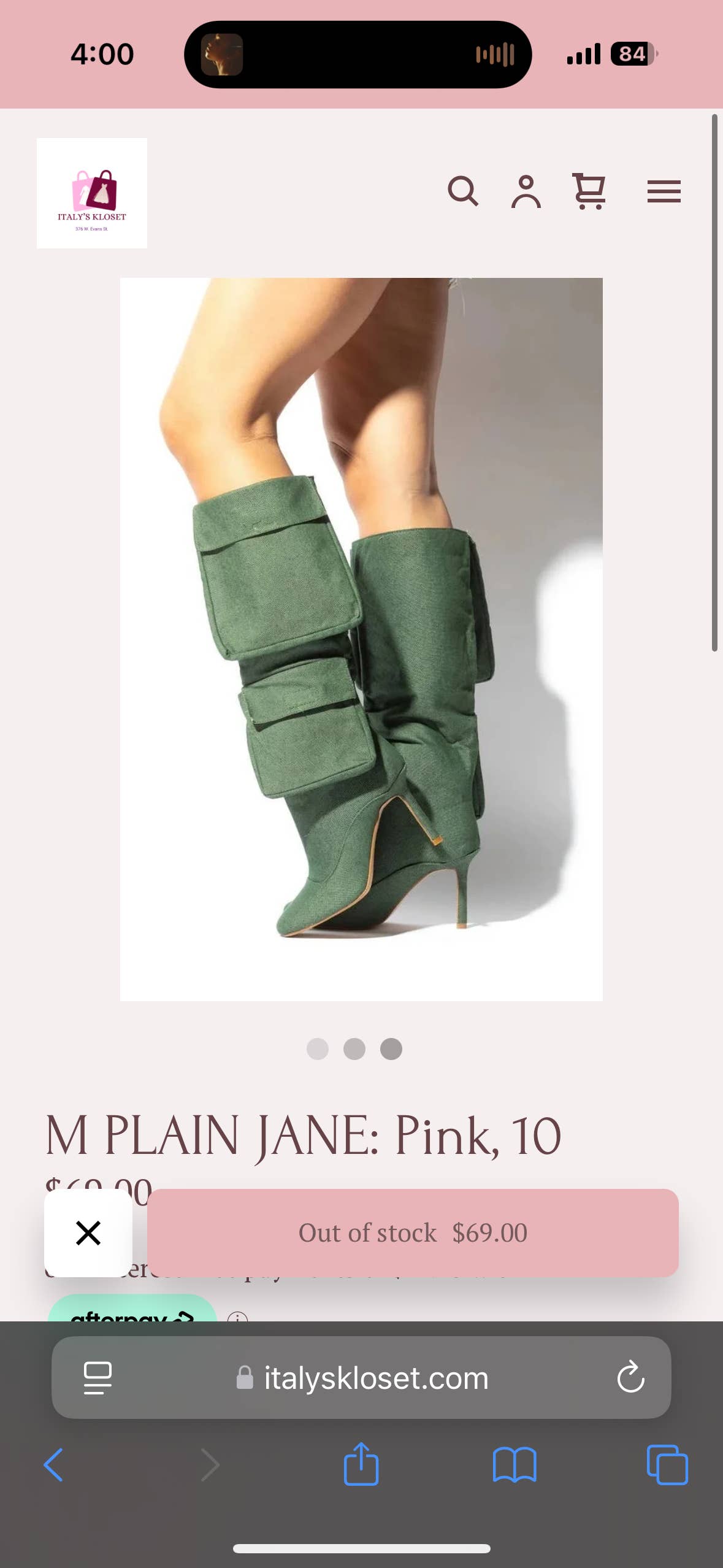
Task: Select the third carousel dot
Action: pyautogui.click(x=391, y=1049)
